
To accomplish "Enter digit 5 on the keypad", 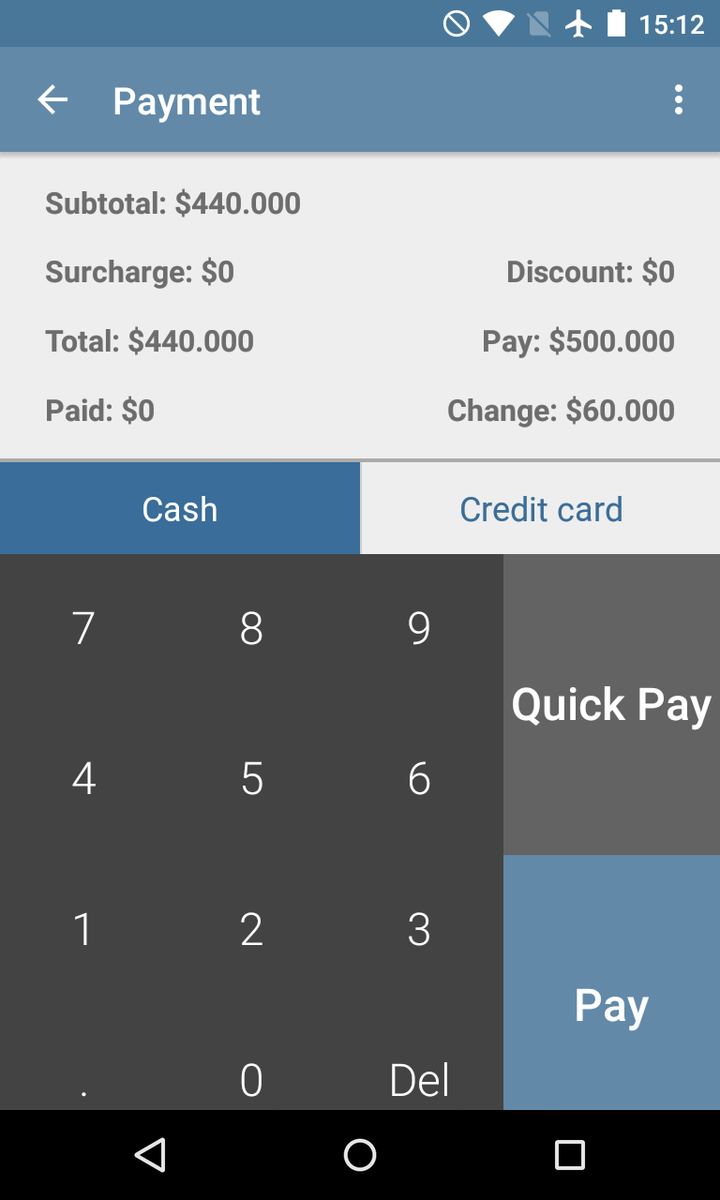I will tap(251, 779).
